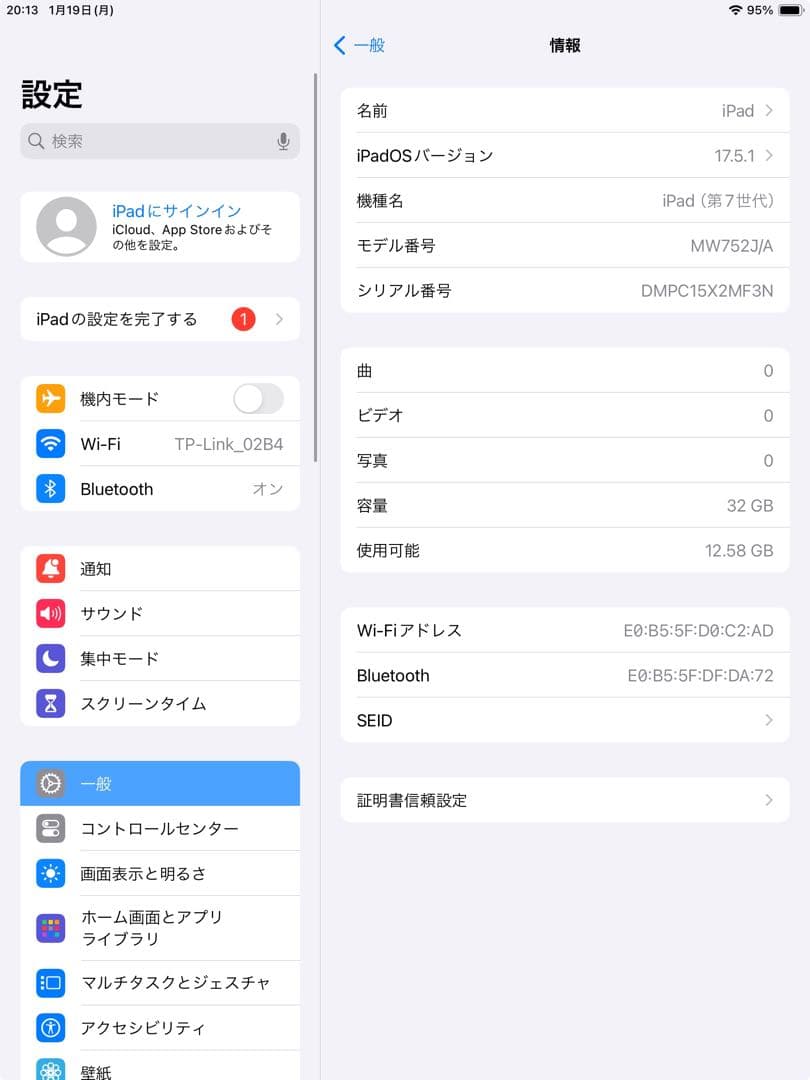The width and height of the screenshot is (810, 1080).
Task: Tap 一般 back button at top left
Action: (360, 45)
